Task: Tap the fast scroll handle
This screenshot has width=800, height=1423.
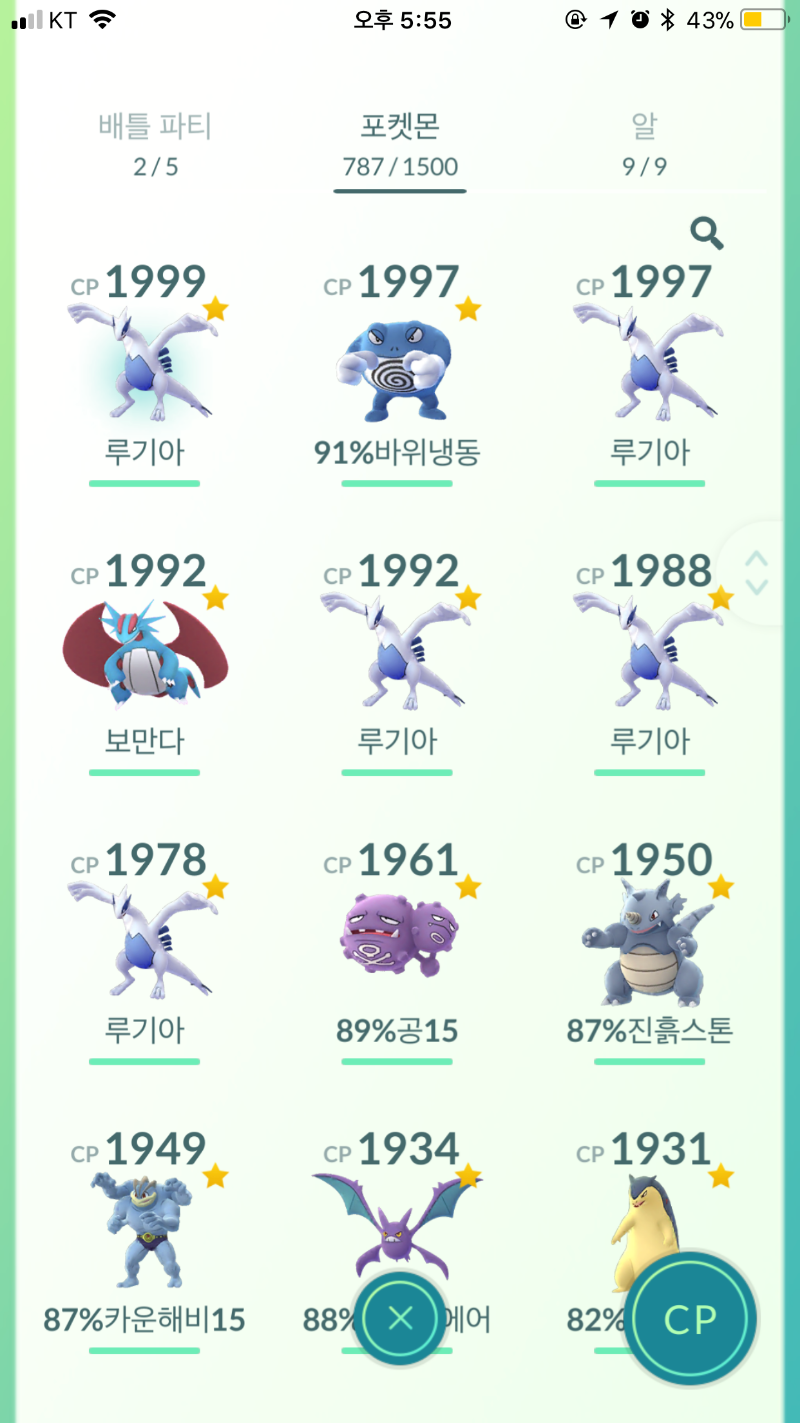Action: tap(757, 573)
